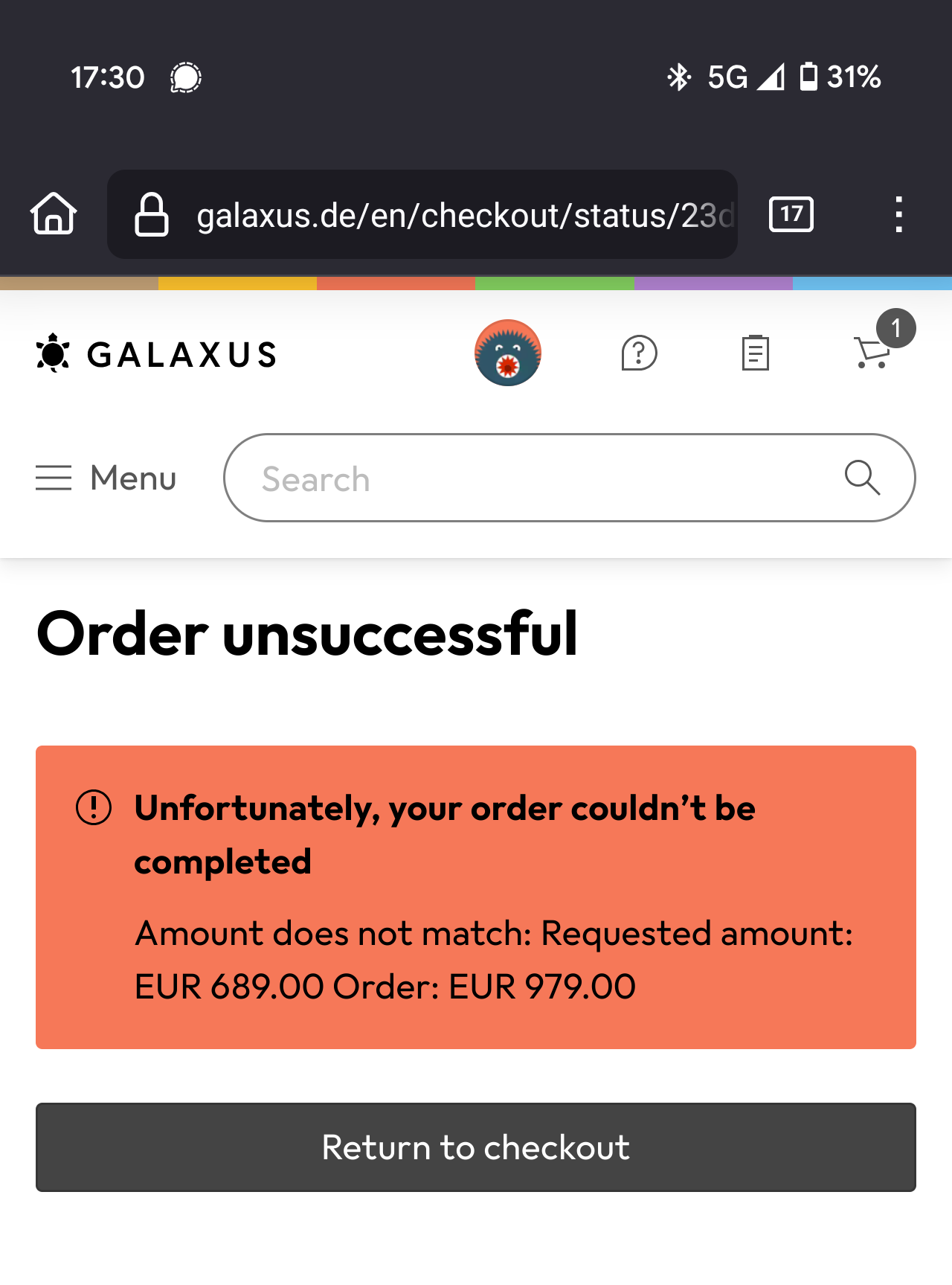952x1285 pixels.
Task: Tap the magnifier search icon
Action: pos(862,478)
